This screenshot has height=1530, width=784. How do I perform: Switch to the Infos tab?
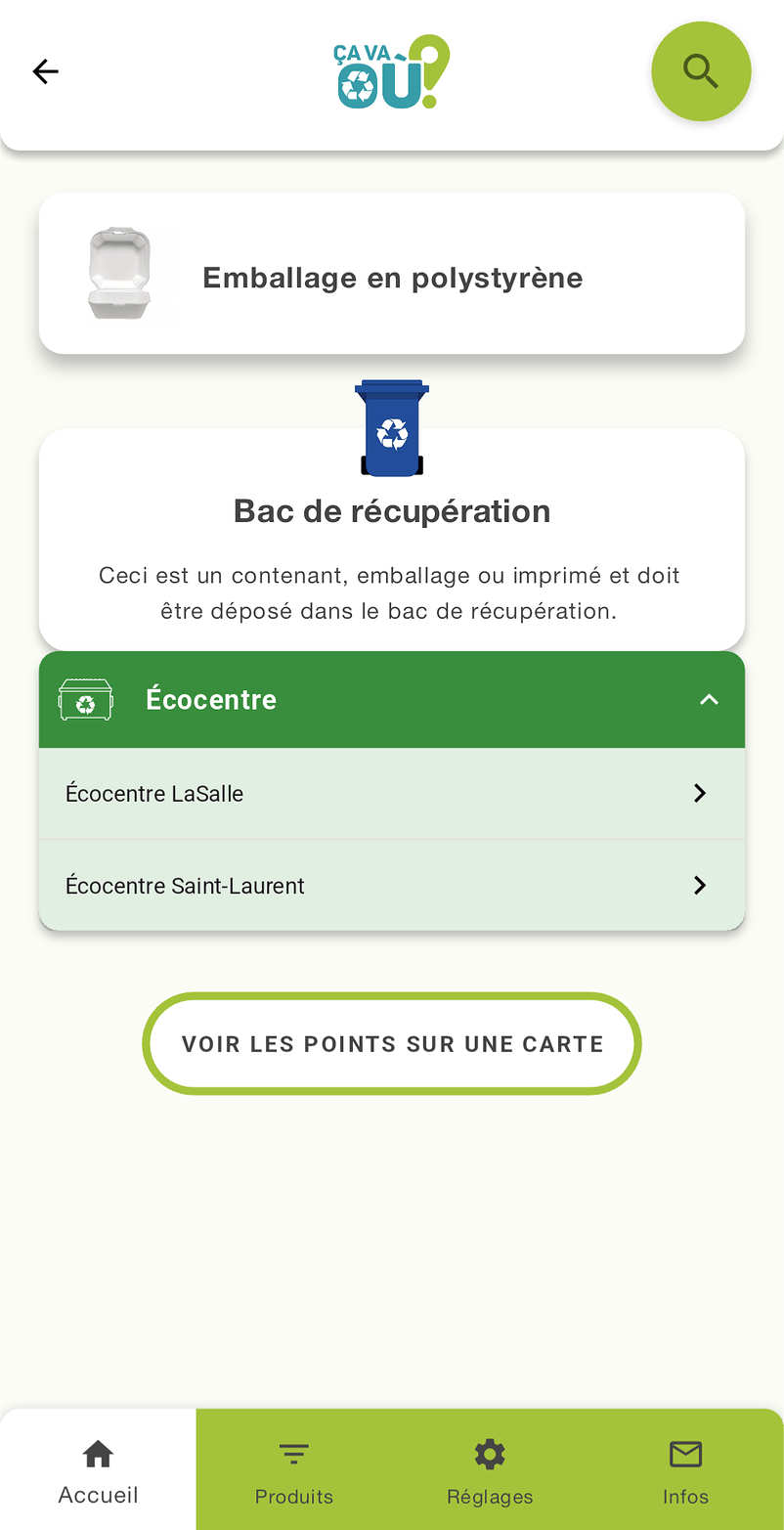click(x=685, y=1470)
